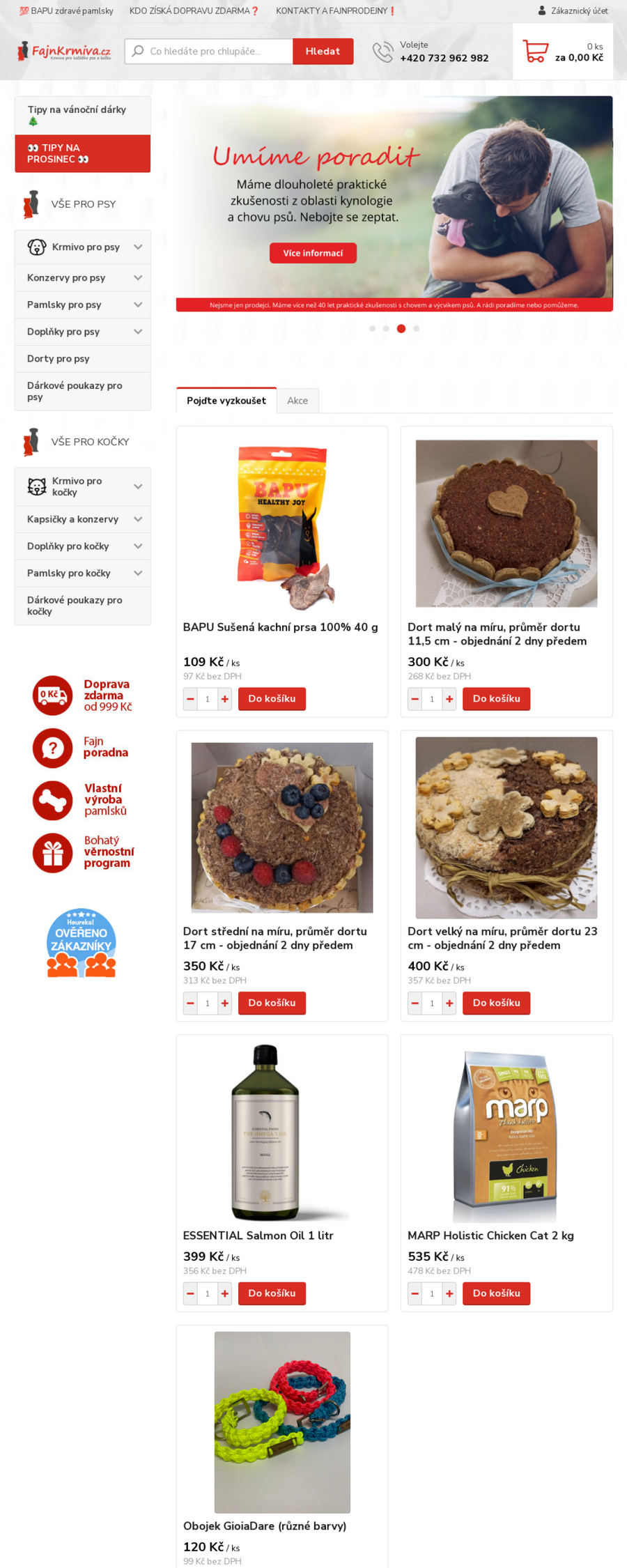Screen dimensions: 627x1568
Task: Switch to the Akce tab
Action: pyautogui.click(x=297, y=401)
